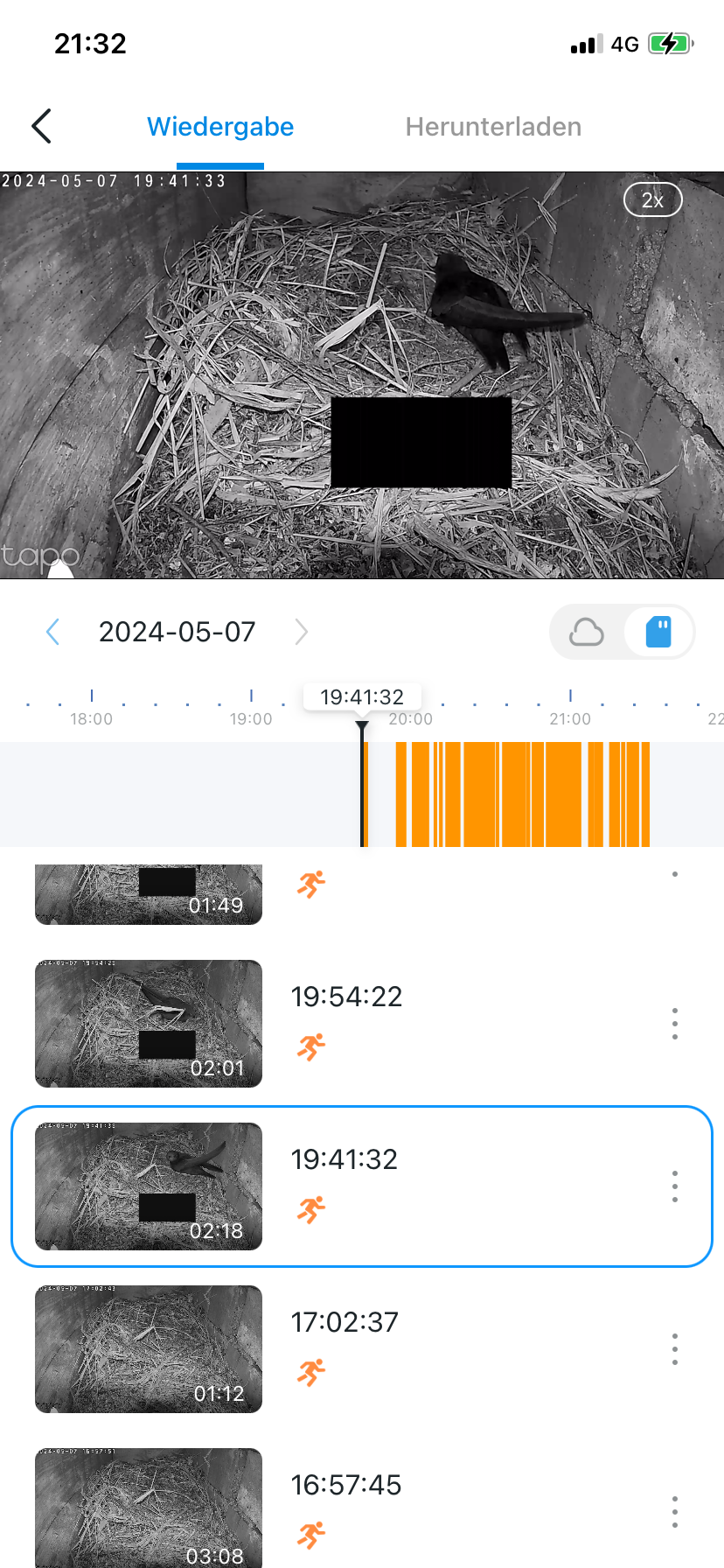The image size is (724, 1568).
Task: Open options for the 19:41:32 recording
Action: click(x=674, y=1186)
